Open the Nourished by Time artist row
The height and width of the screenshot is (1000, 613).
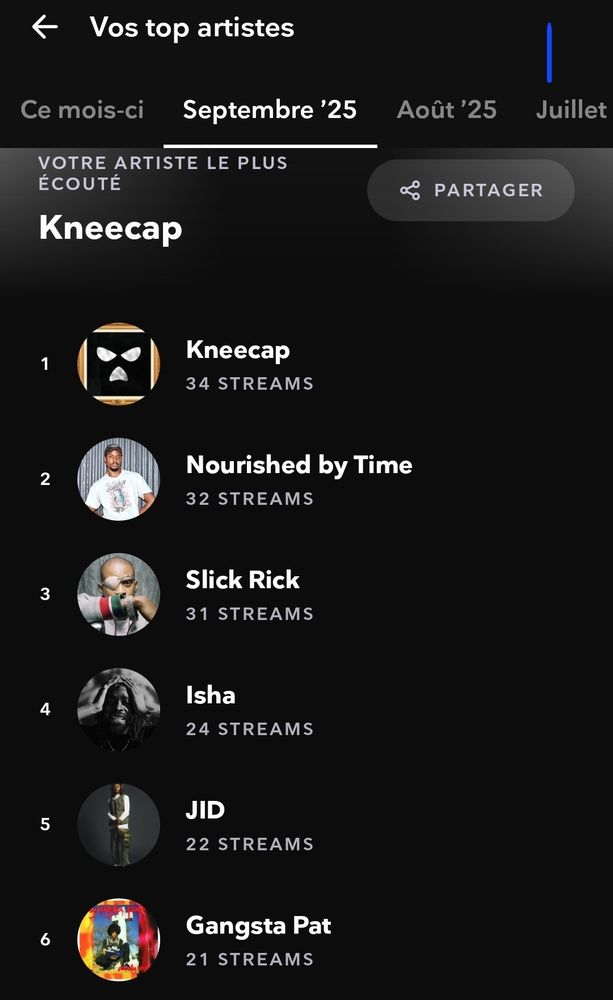tap(298, 479)
